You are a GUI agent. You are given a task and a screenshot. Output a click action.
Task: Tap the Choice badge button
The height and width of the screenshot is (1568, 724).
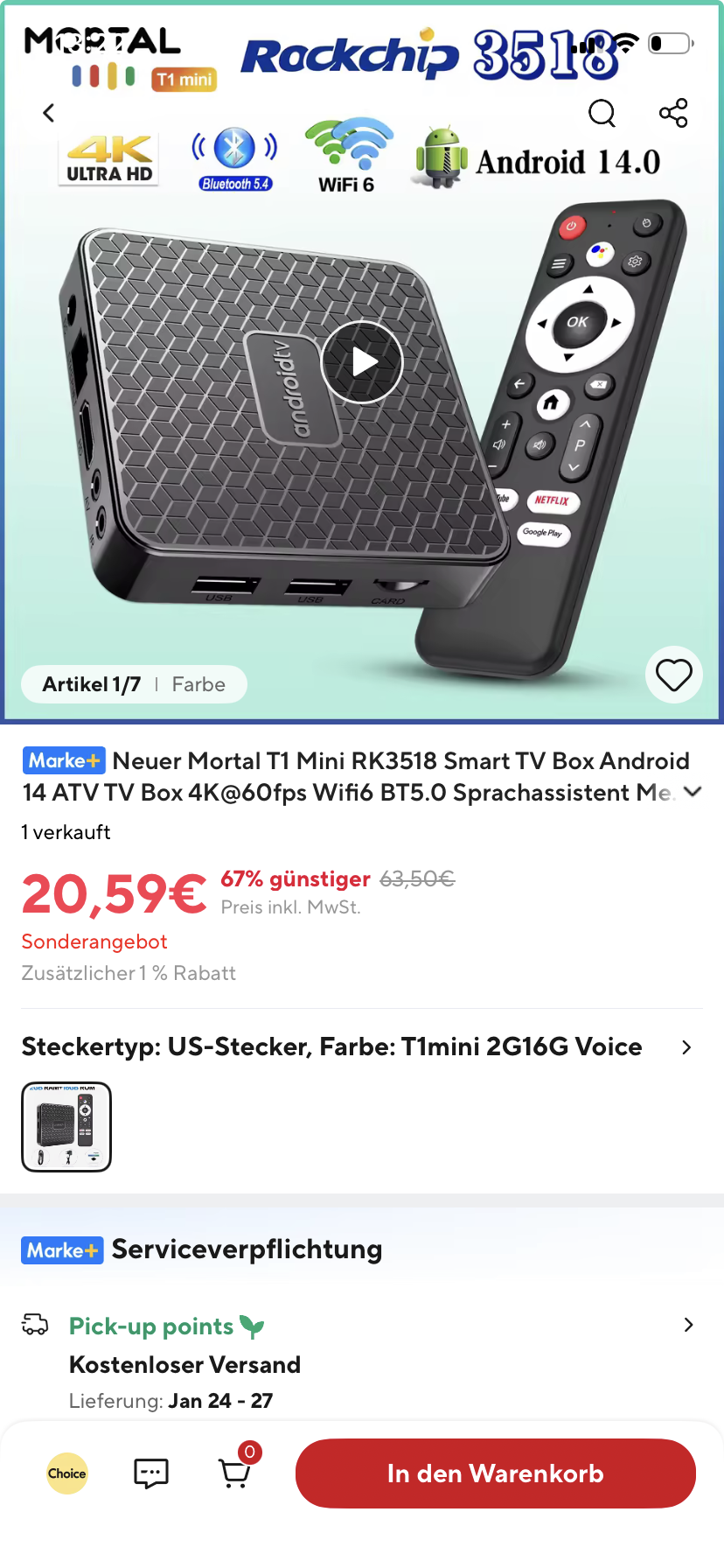click(67, 1473)
